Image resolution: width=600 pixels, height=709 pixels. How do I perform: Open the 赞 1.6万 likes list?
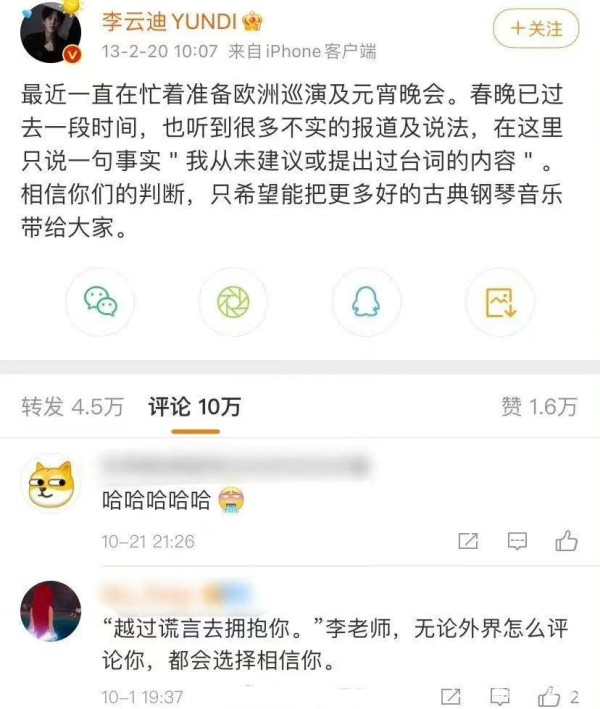(539, 406)
